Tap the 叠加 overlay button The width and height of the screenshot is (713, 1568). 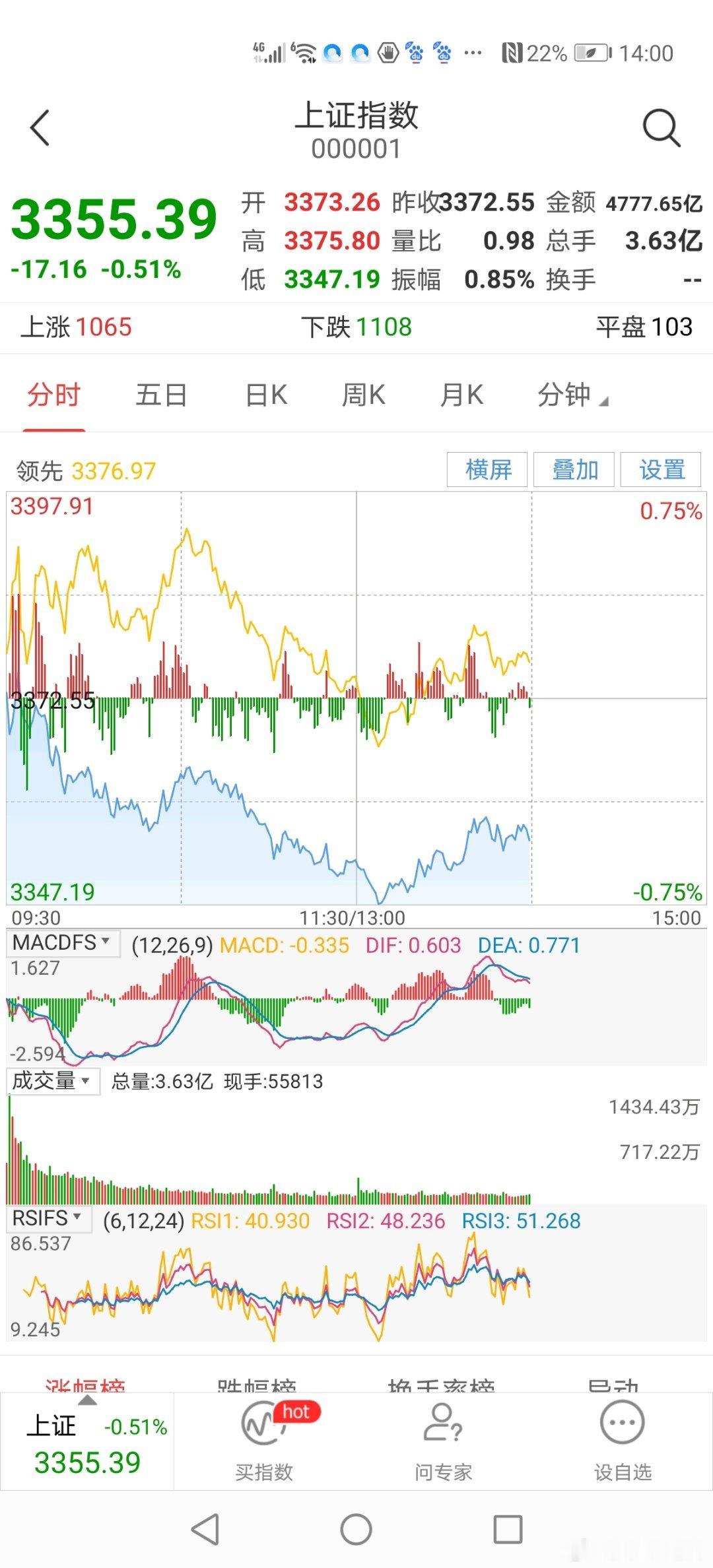[574, 470]
